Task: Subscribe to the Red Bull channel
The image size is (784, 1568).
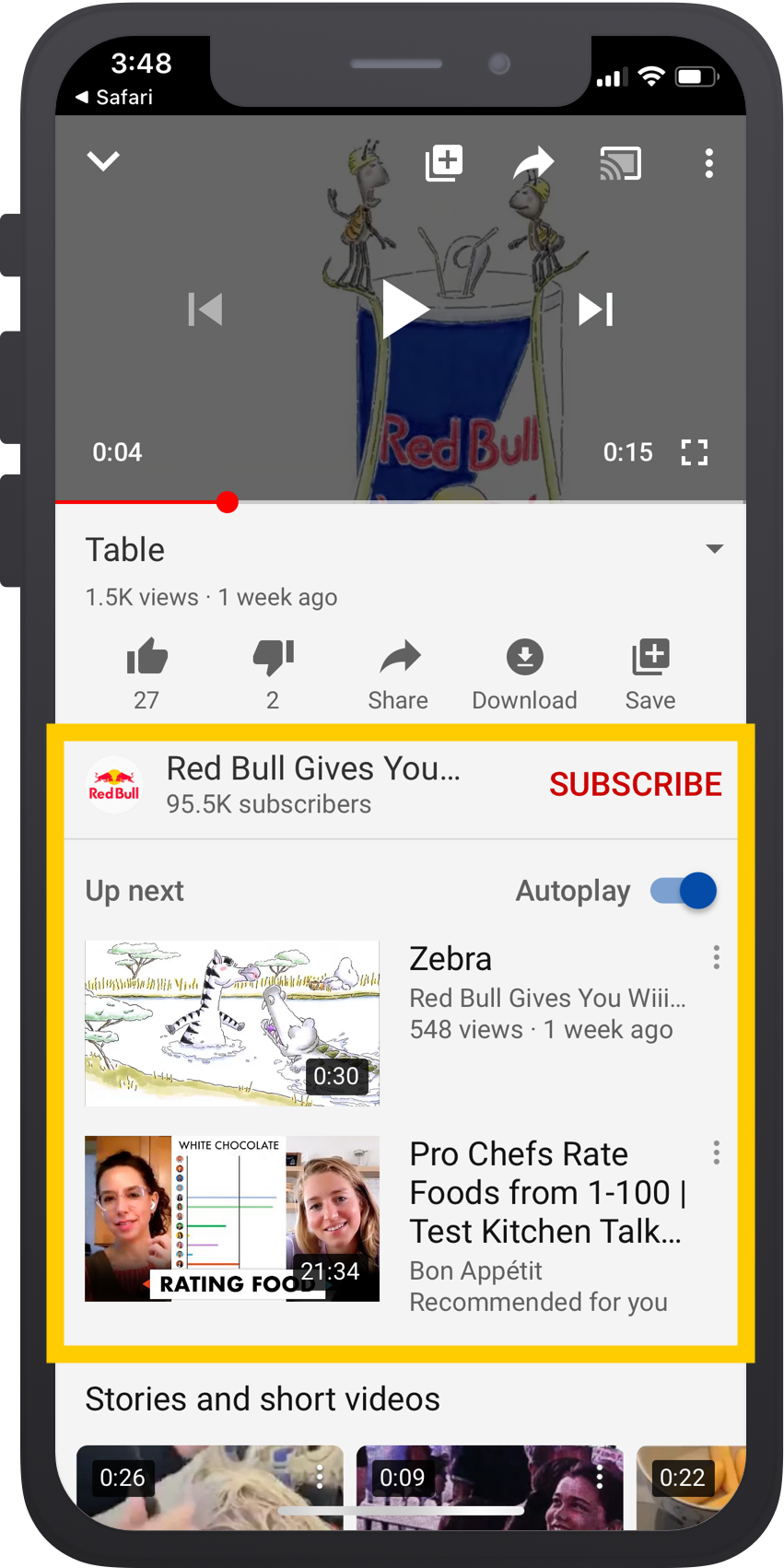Action: coord(635,784)
